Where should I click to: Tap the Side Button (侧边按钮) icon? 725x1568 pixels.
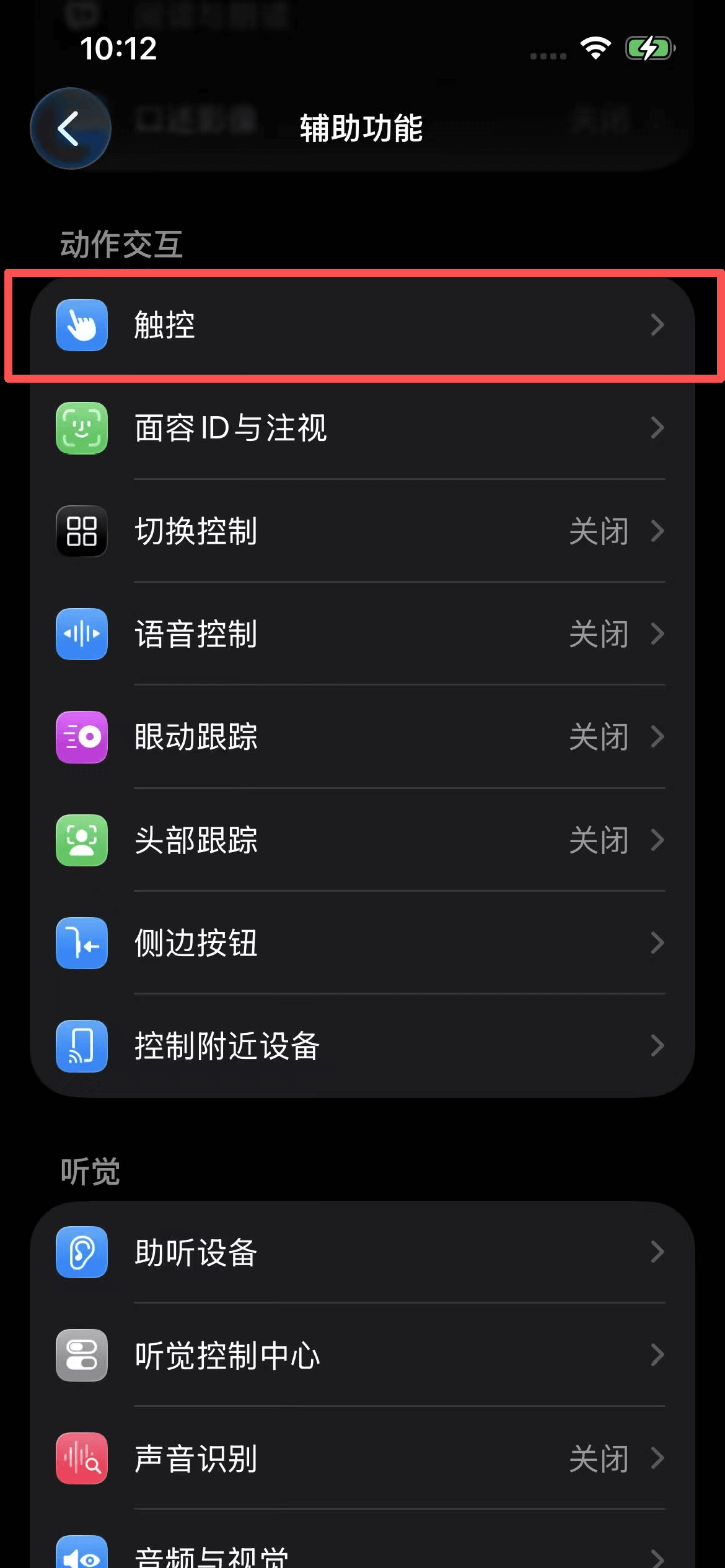pos(81,943)
